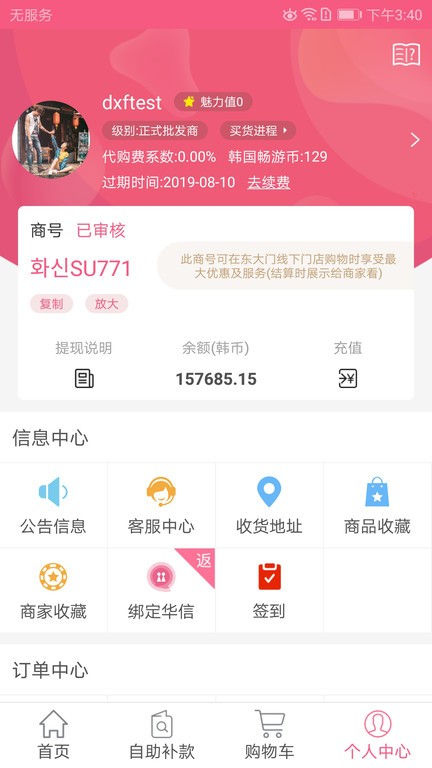Open the 买货进程 chip

tap(258, 131)
